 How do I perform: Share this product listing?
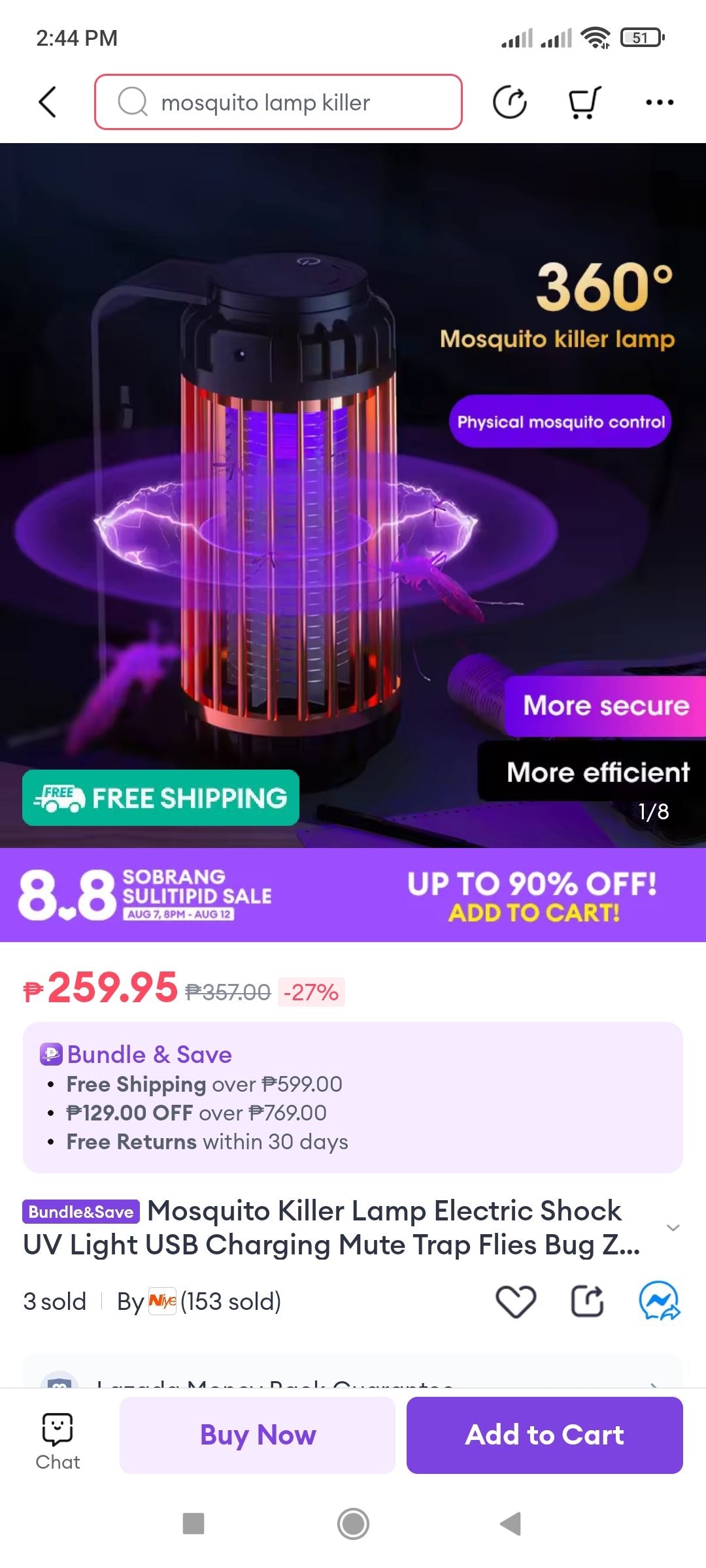[587, 1301]
